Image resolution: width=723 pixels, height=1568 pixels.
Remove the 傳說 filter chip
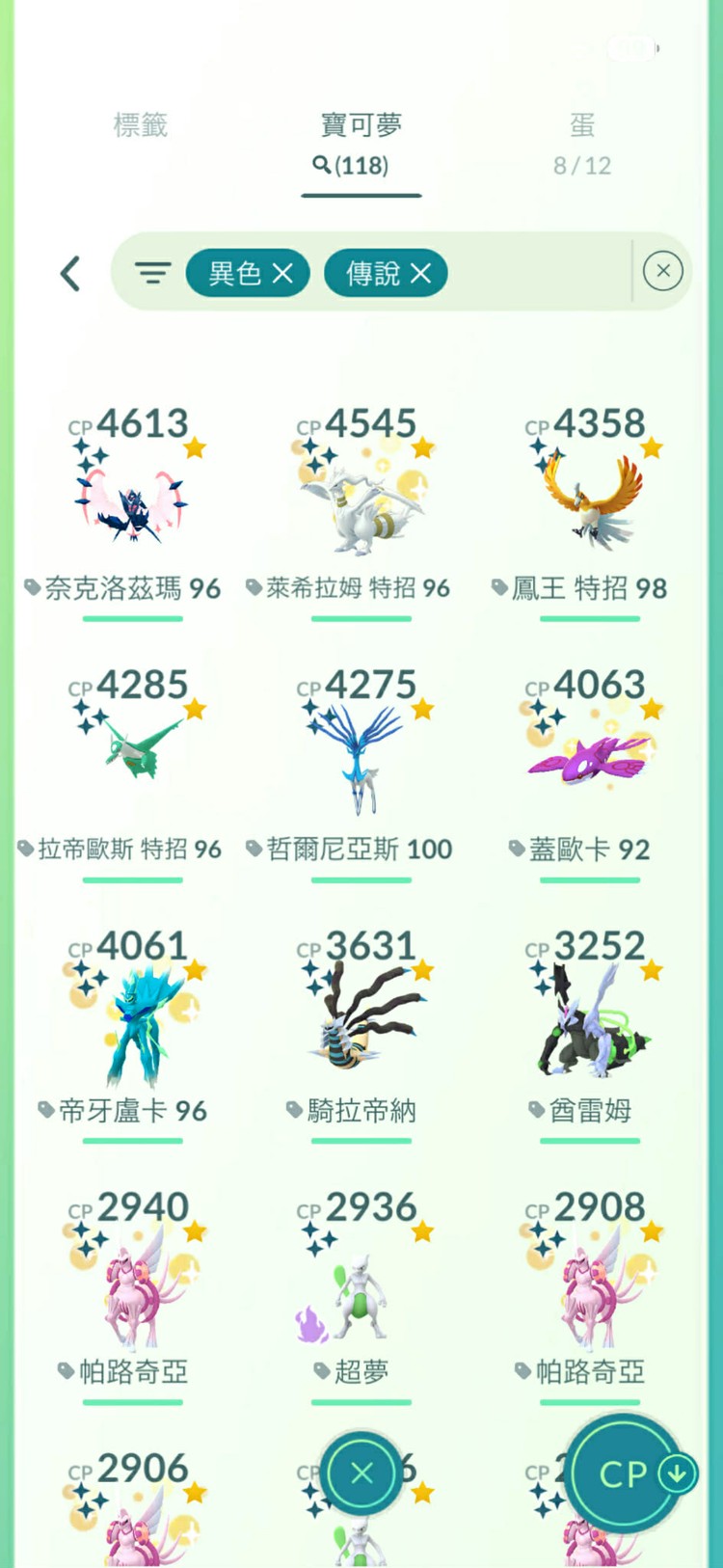coord(420,273)
